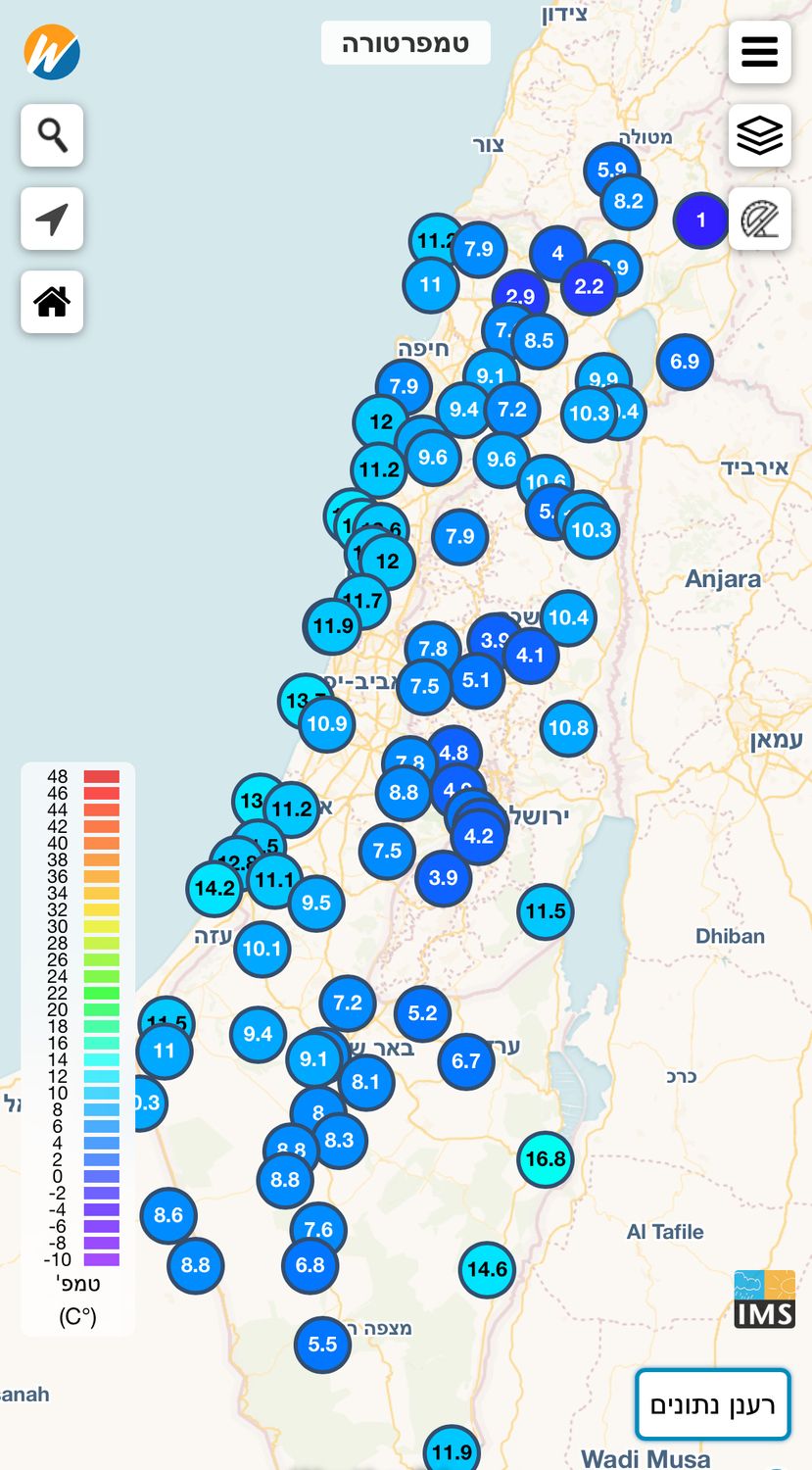Open the station marker reading 11.5 near the Dead Sea
The width and height of the screenshot is (812, 1470).
546,911
